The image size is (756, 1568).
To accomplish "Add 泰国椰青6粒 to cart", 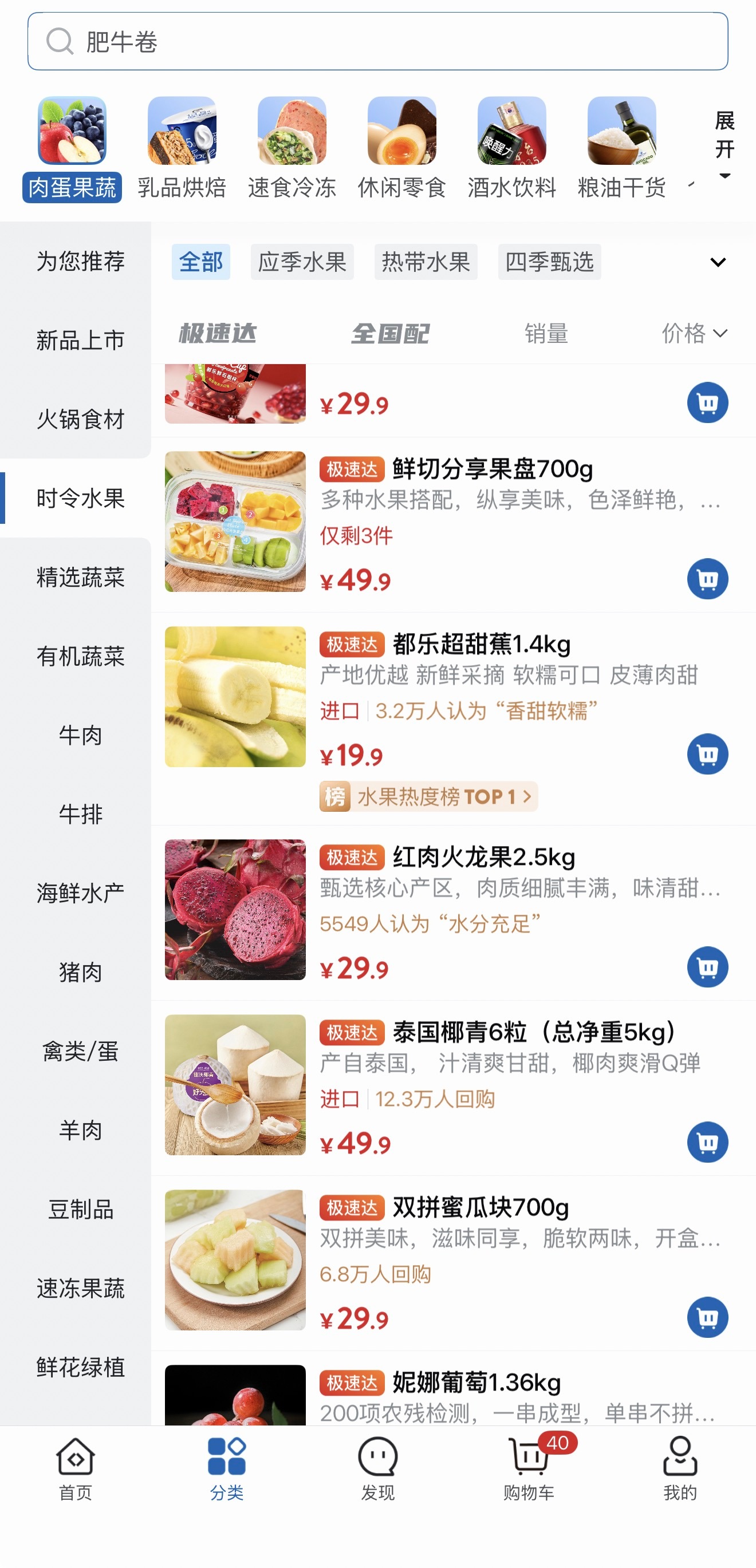I will pyautogui.click(x=707, y=1143).
